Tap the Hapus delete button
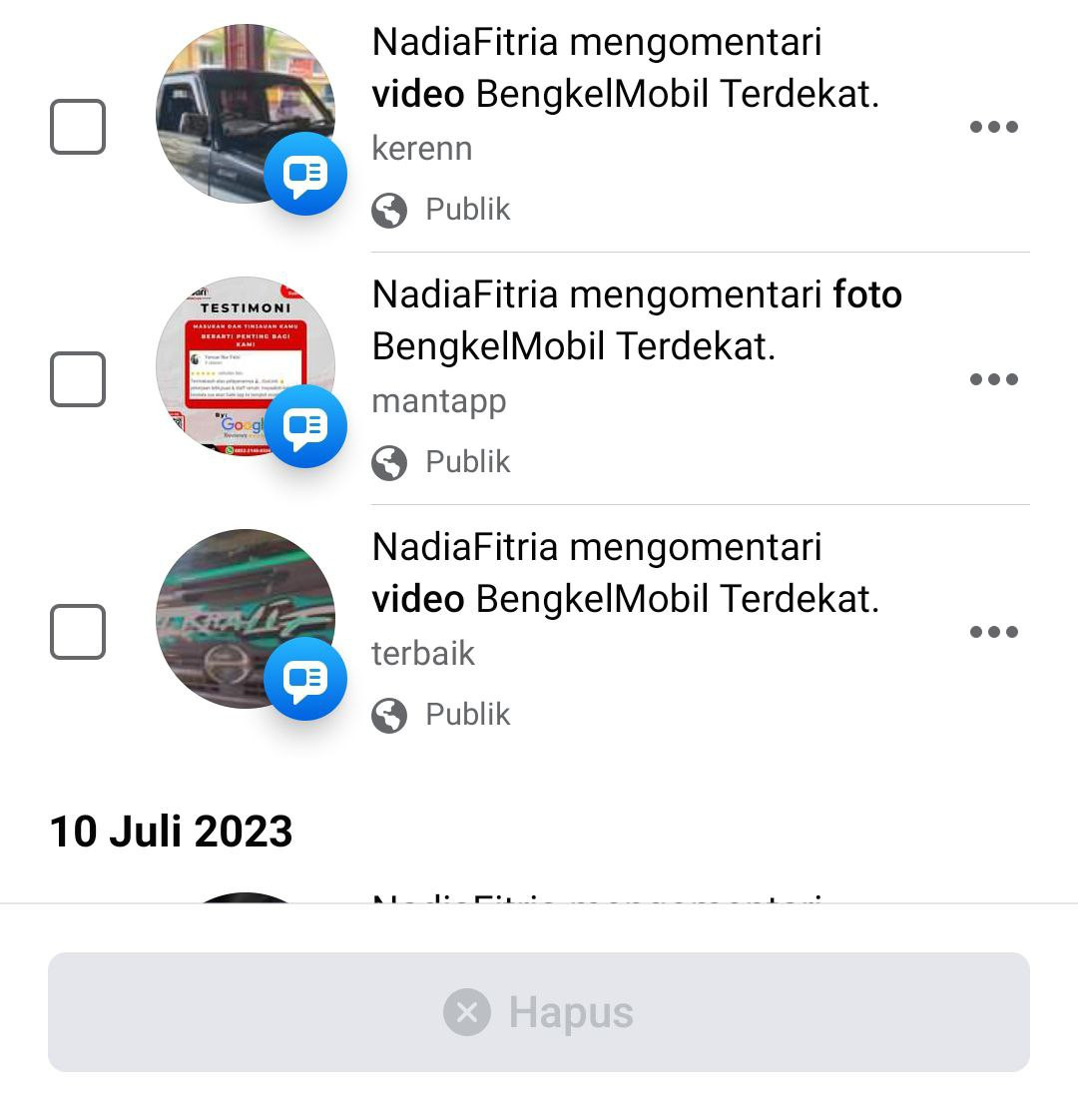The height and width of the screenshot is (1120, 1078). coord(539,1012)
